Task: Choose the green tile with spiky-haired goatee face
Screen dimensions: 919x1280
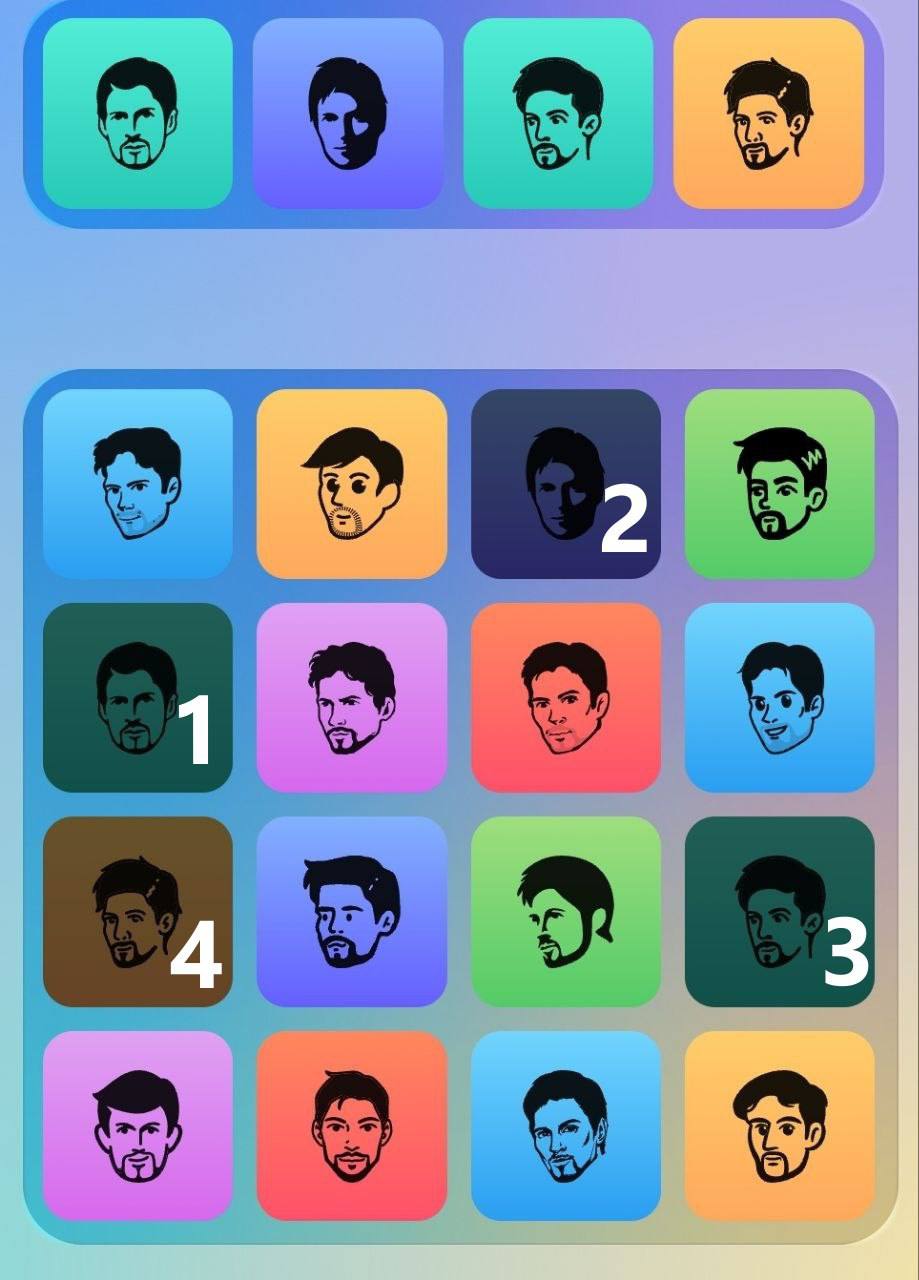Action: click(x=779, y=483)
